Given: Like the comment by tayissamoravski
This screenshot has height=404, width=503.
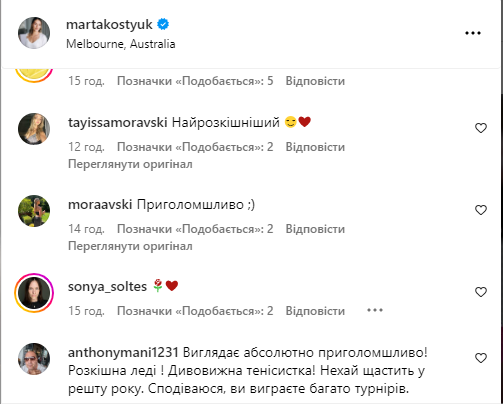Looking at the screenshot, I should coord(481,128).
